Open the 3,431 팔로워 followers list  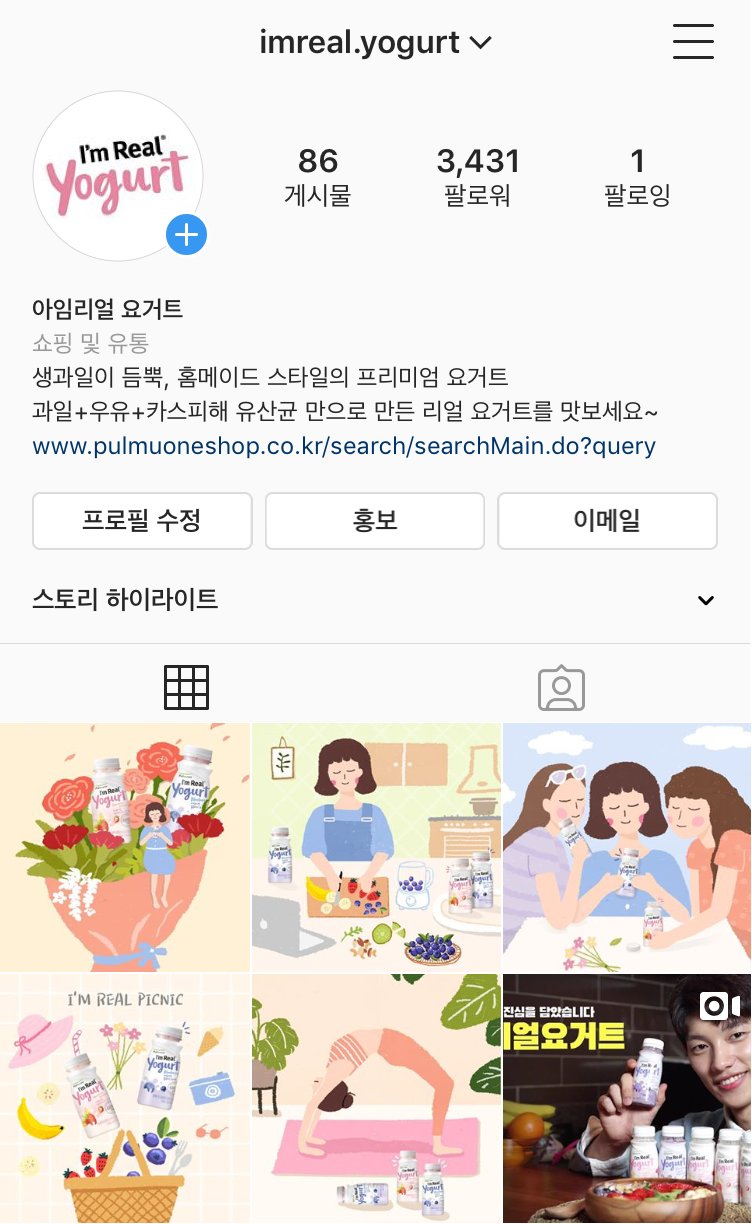[478, 176]
